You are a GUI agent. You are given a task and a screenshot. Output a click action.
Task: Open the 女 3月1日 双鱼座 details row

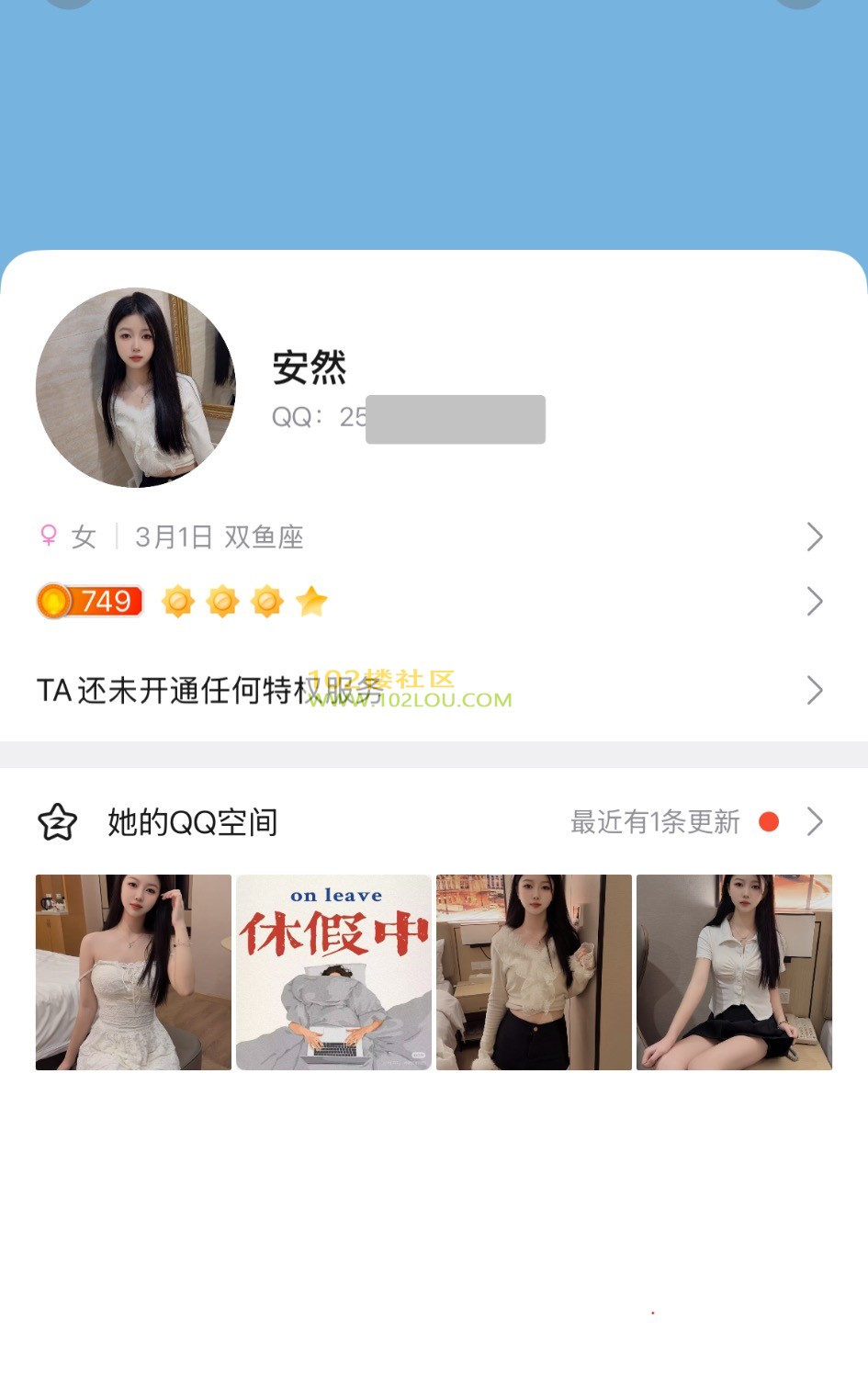(432, 537)
